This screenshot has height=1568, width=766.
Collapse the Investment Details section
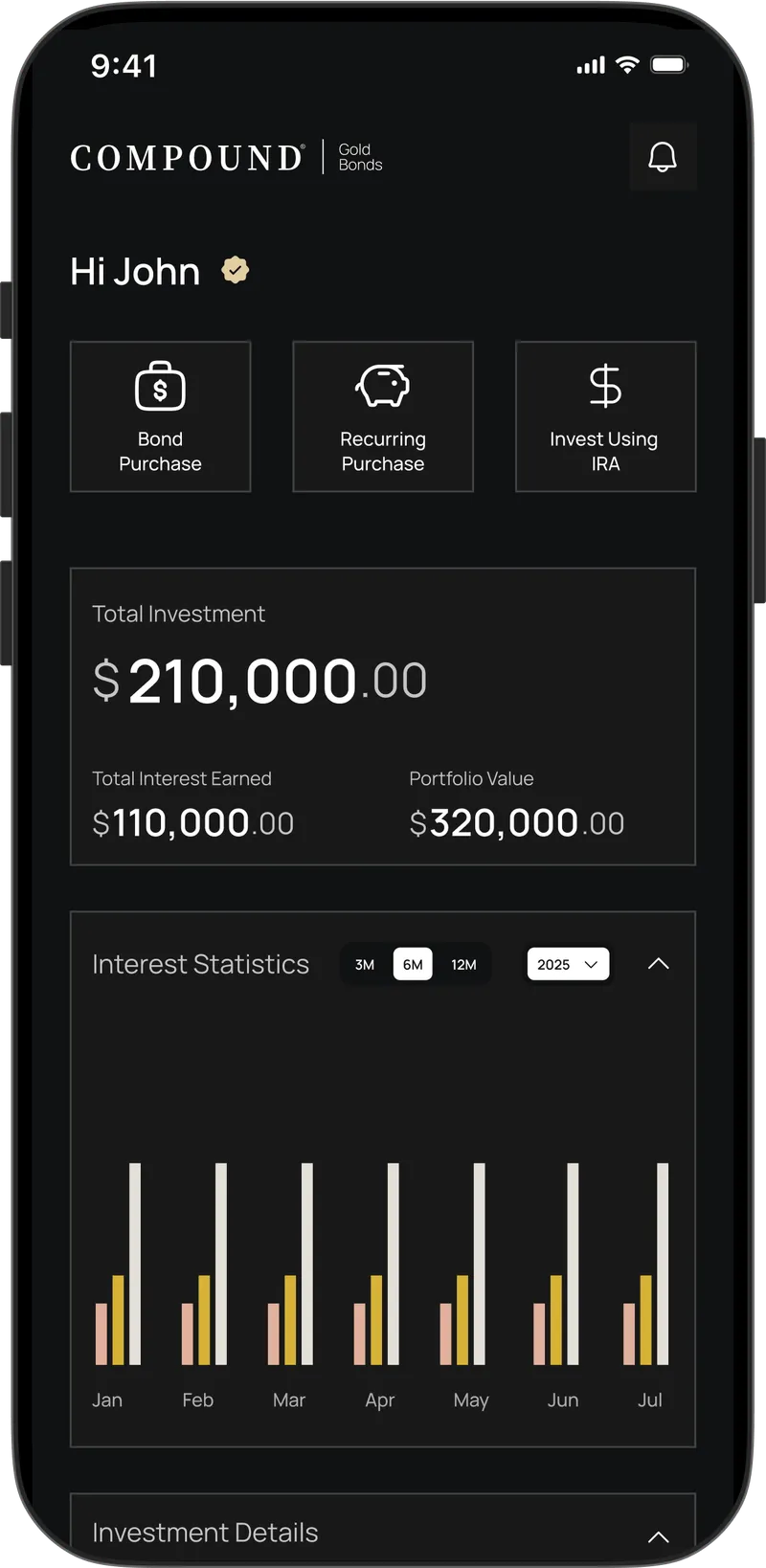[x=659, y=1536]
